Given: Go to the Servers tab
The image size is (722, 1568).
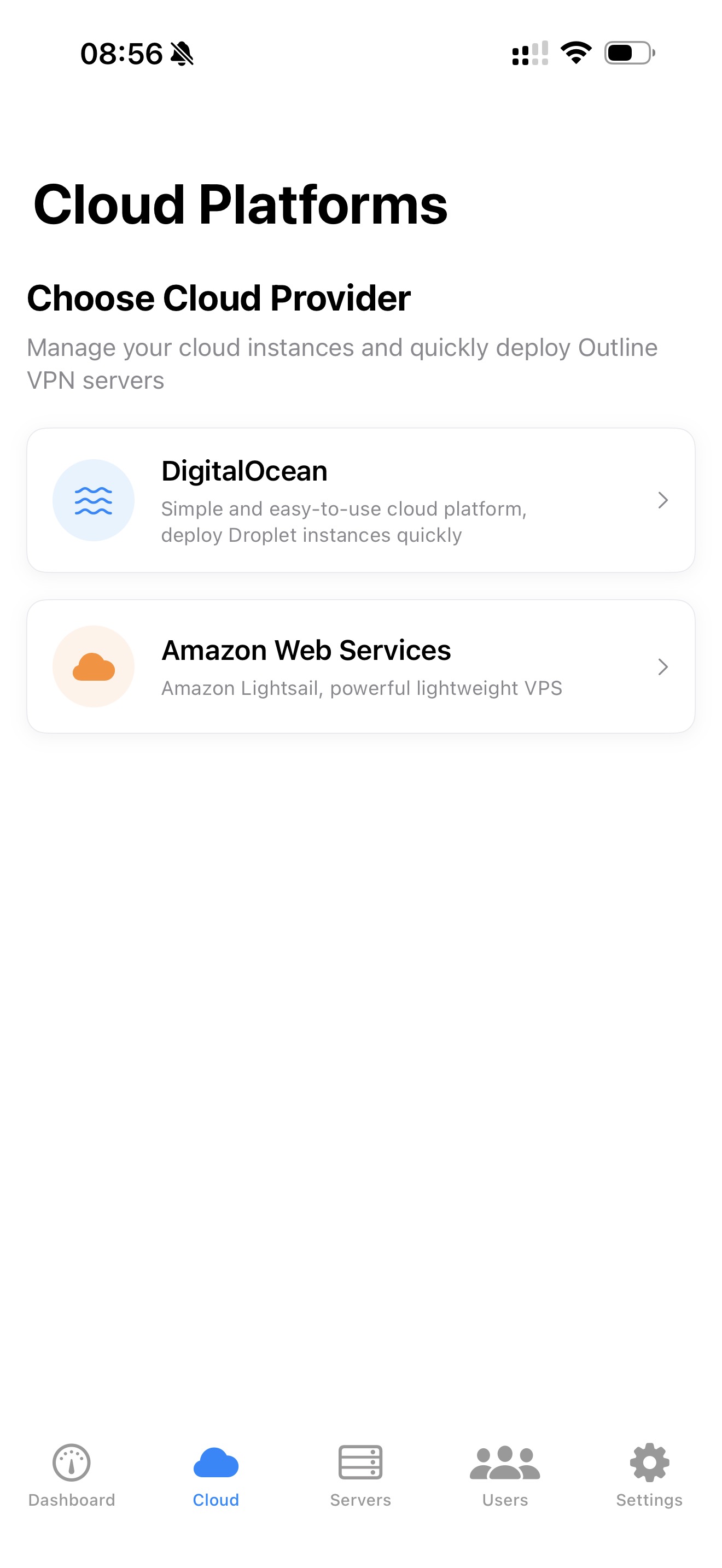Looking at the screenshot, I should click(360, 1475).
